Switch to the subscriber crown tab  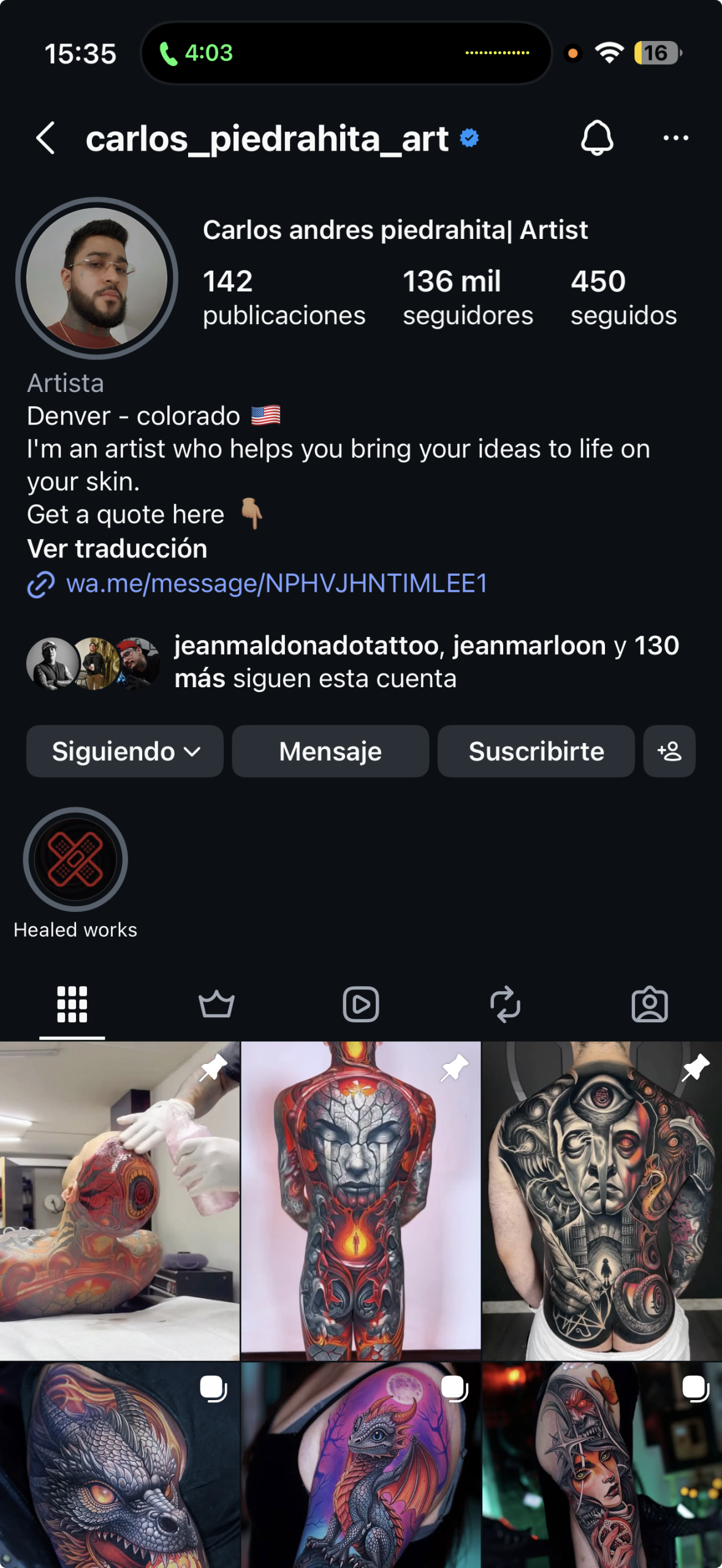click(216, 1005)
